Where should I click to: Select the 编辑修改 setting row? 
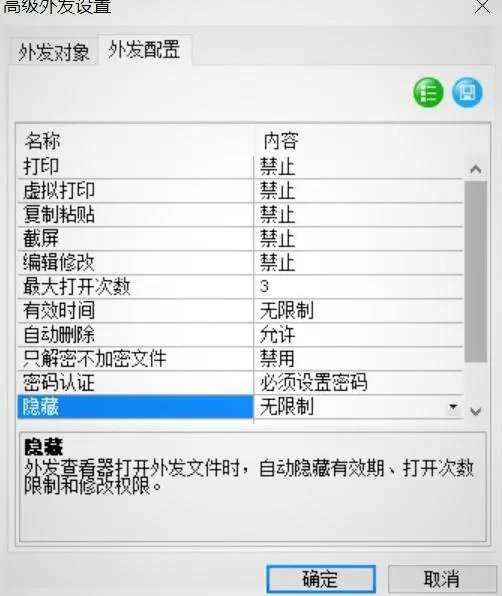coord(240,262)
